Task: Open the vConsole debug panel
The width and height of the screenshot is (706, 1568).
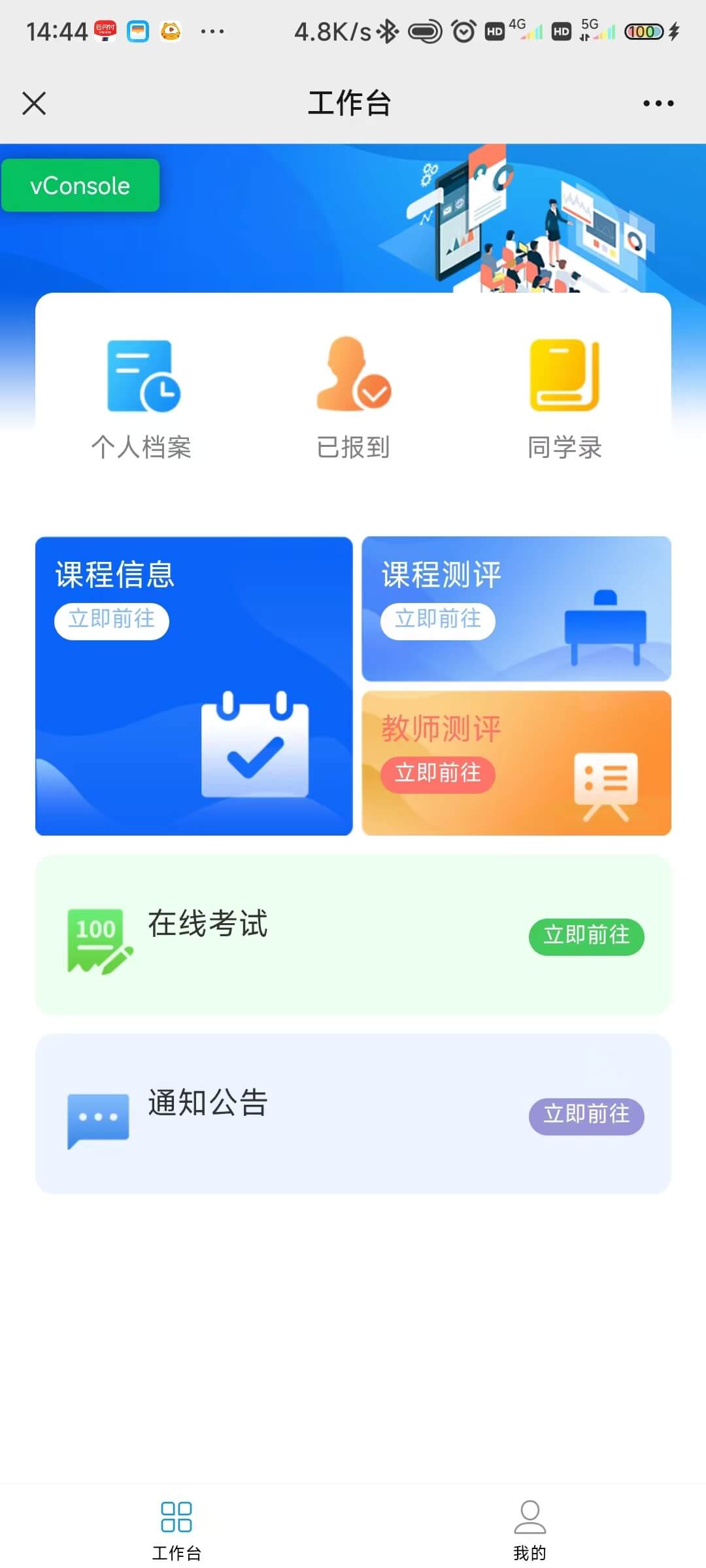Action: (x=80, y=186)
